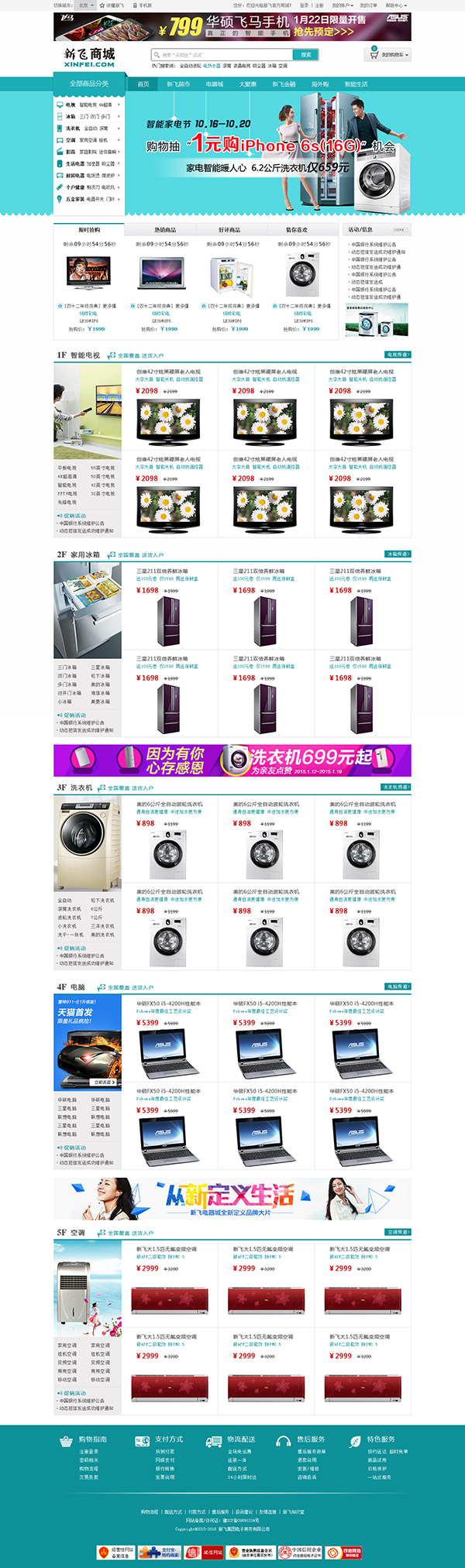Tap the 立即去逛 button on 天猫首发 banner

pyautogui.click(x=104, y=1082)
